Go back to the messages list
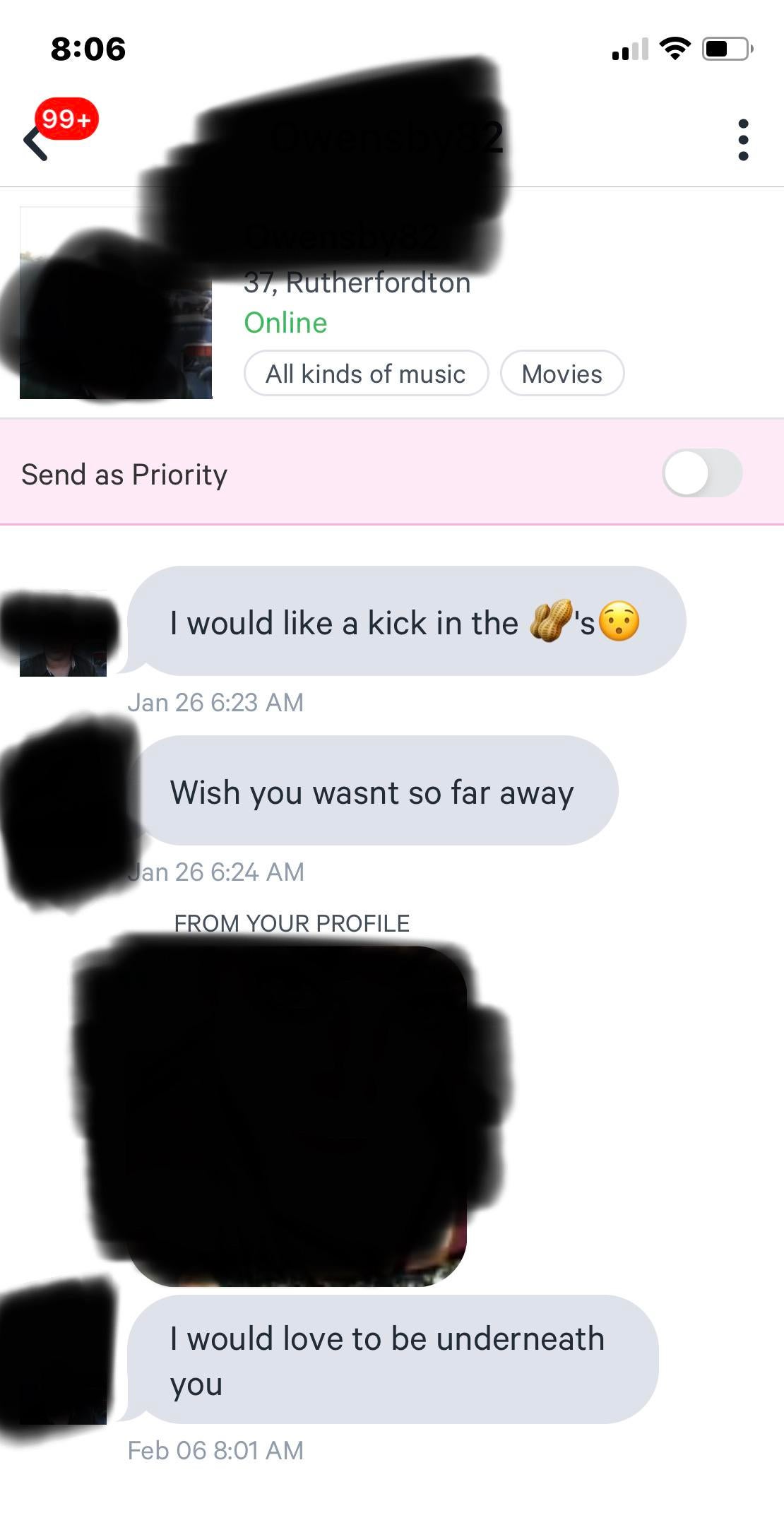This screenshot has height=1513, width=784. click(x=37, y=142)
